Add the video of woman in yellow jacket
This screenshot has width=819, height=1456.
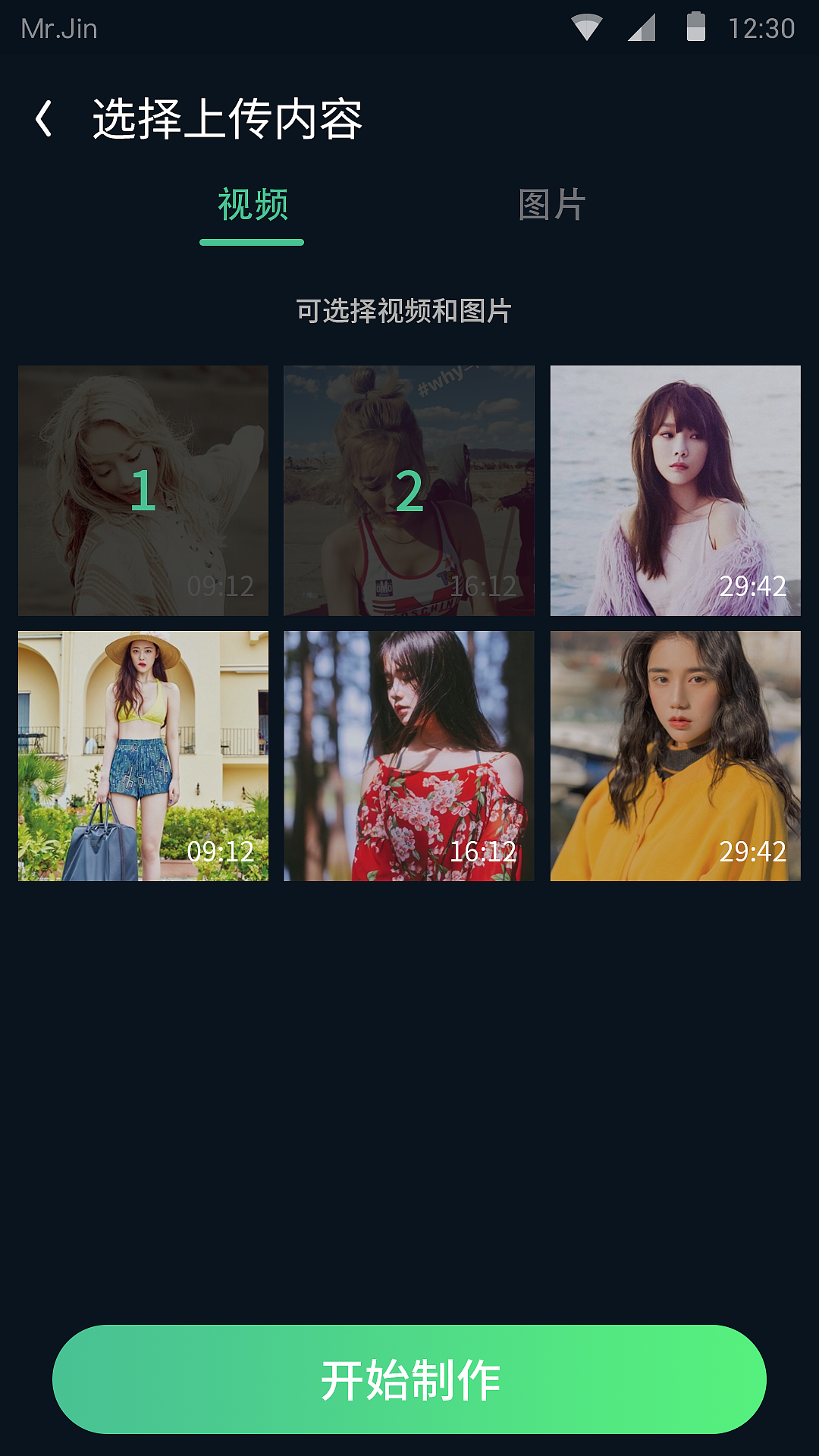click(x=675, y=756)
